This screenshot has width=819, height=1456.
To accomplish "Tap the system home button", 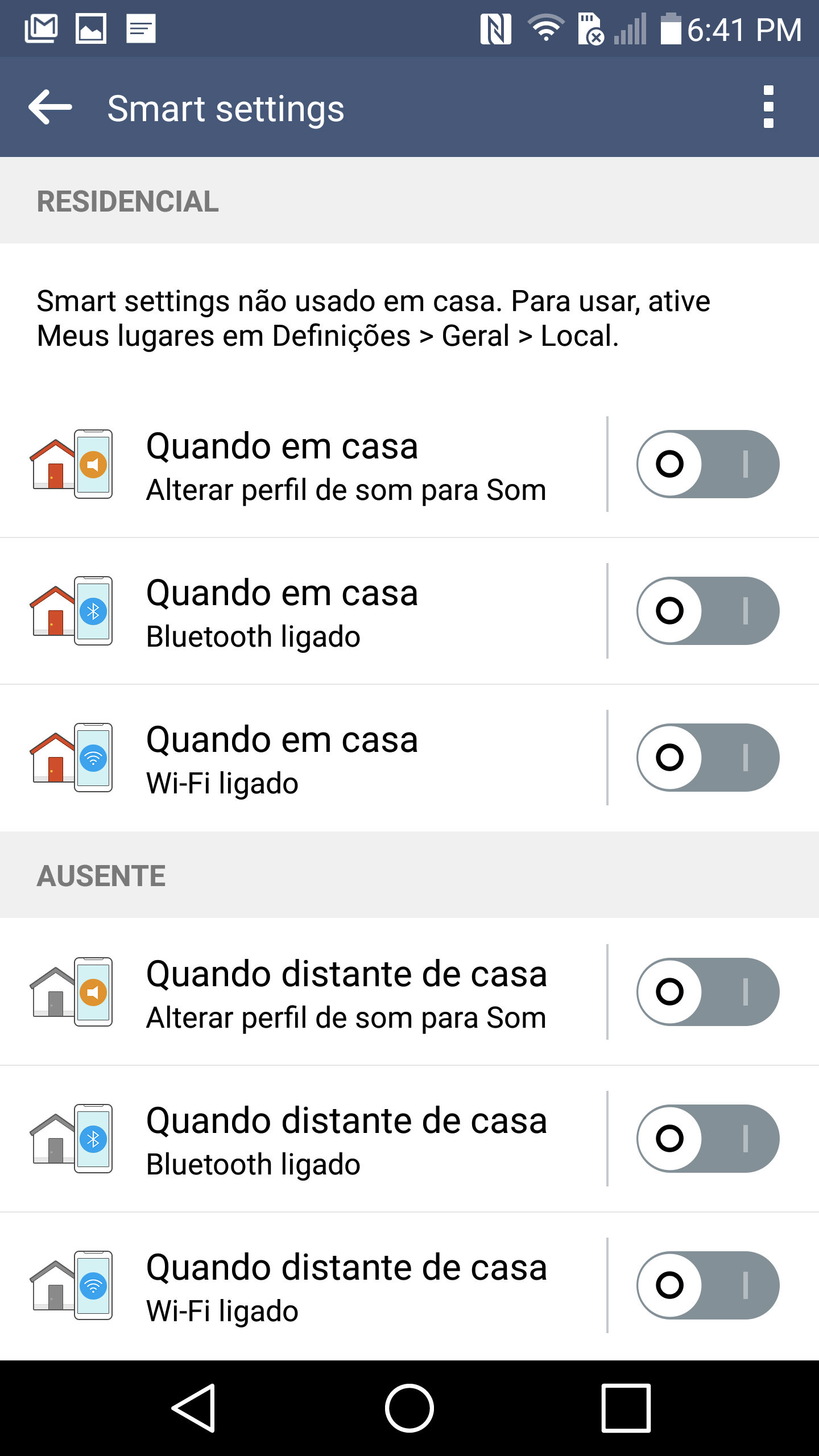I will pos(409,1408).
